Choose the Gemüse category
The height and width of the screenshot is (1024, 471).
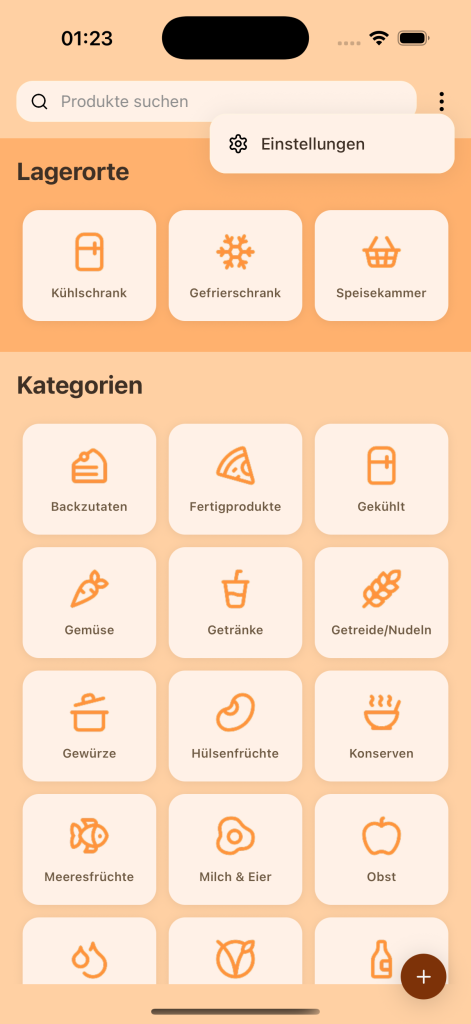click(x=89, y=602)
